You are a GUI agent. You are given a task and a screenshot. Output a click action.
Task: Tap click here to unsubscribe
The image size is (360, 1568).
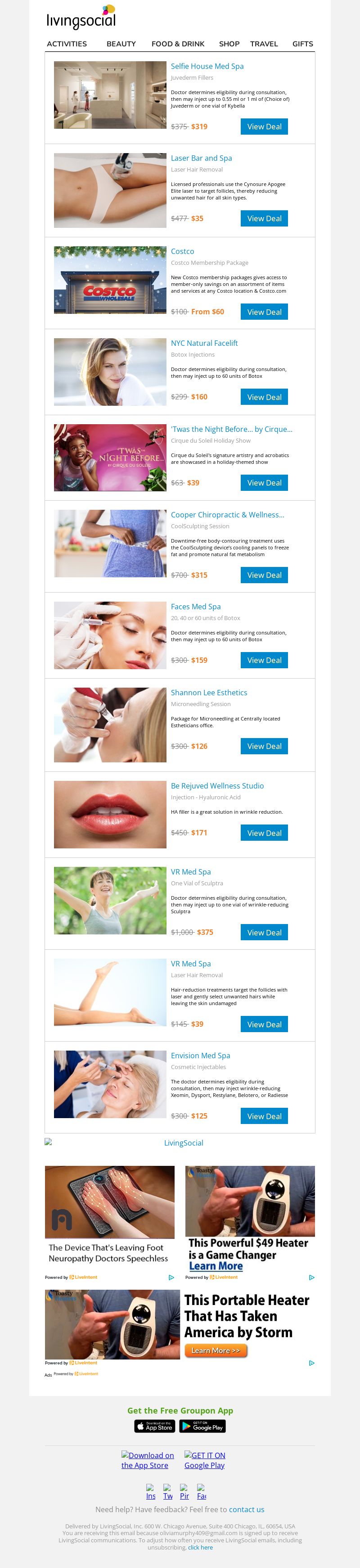click(200, 1547)
